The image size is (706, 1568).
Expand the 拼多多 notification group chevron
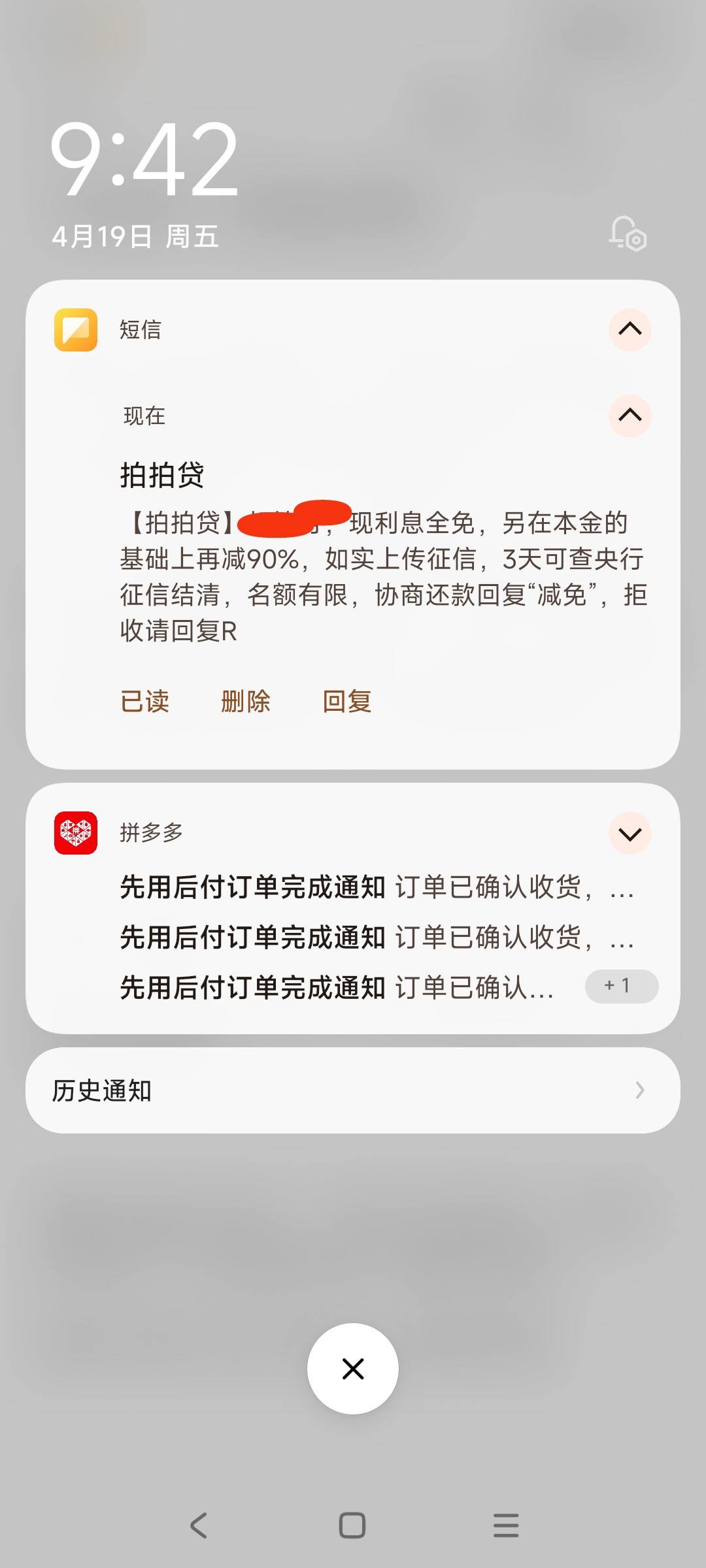coord(629,832)
